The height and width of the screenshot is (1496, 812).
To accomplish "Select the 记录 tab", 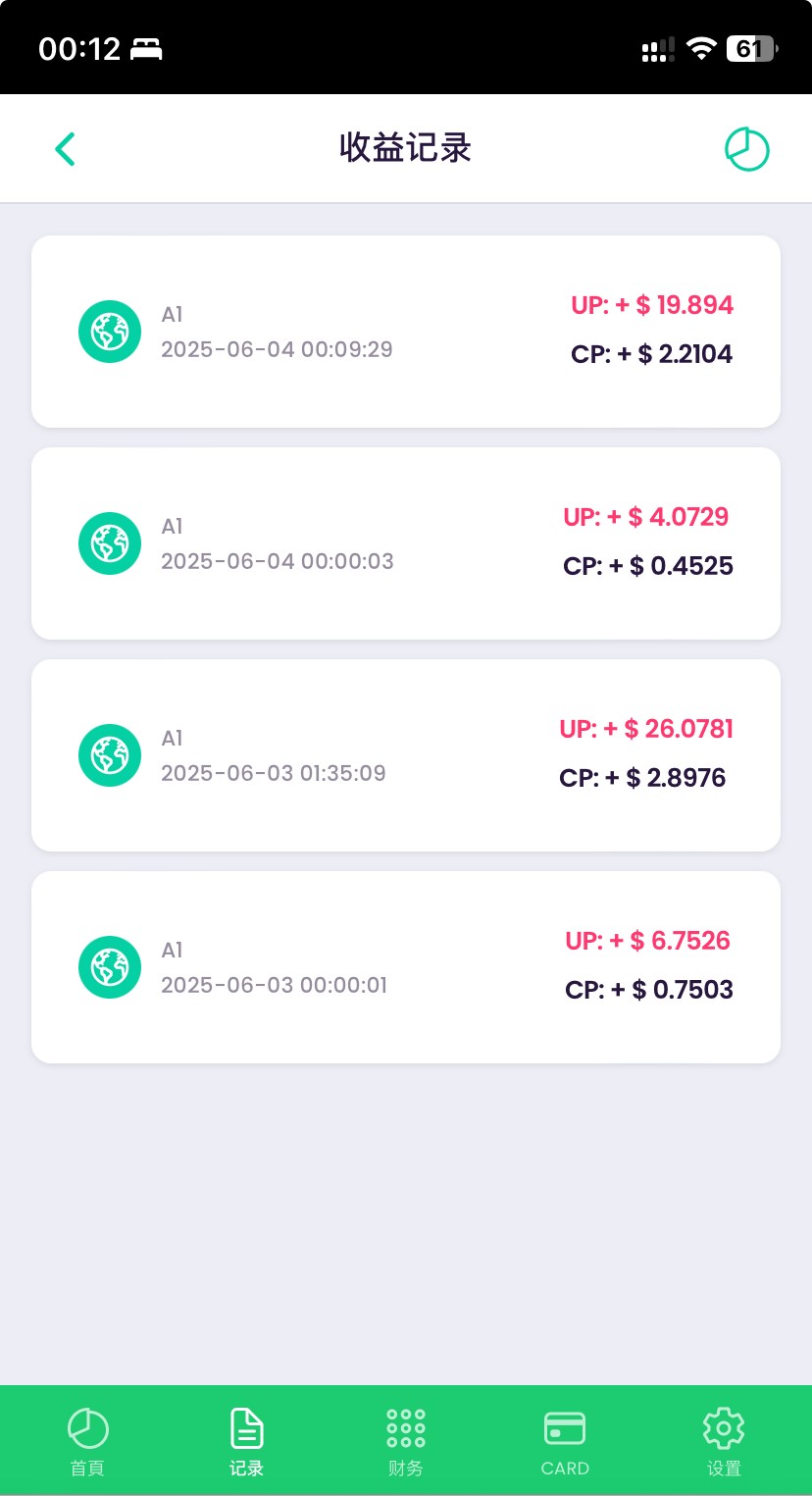I will pyautogui.click(x=246, y=1442).
